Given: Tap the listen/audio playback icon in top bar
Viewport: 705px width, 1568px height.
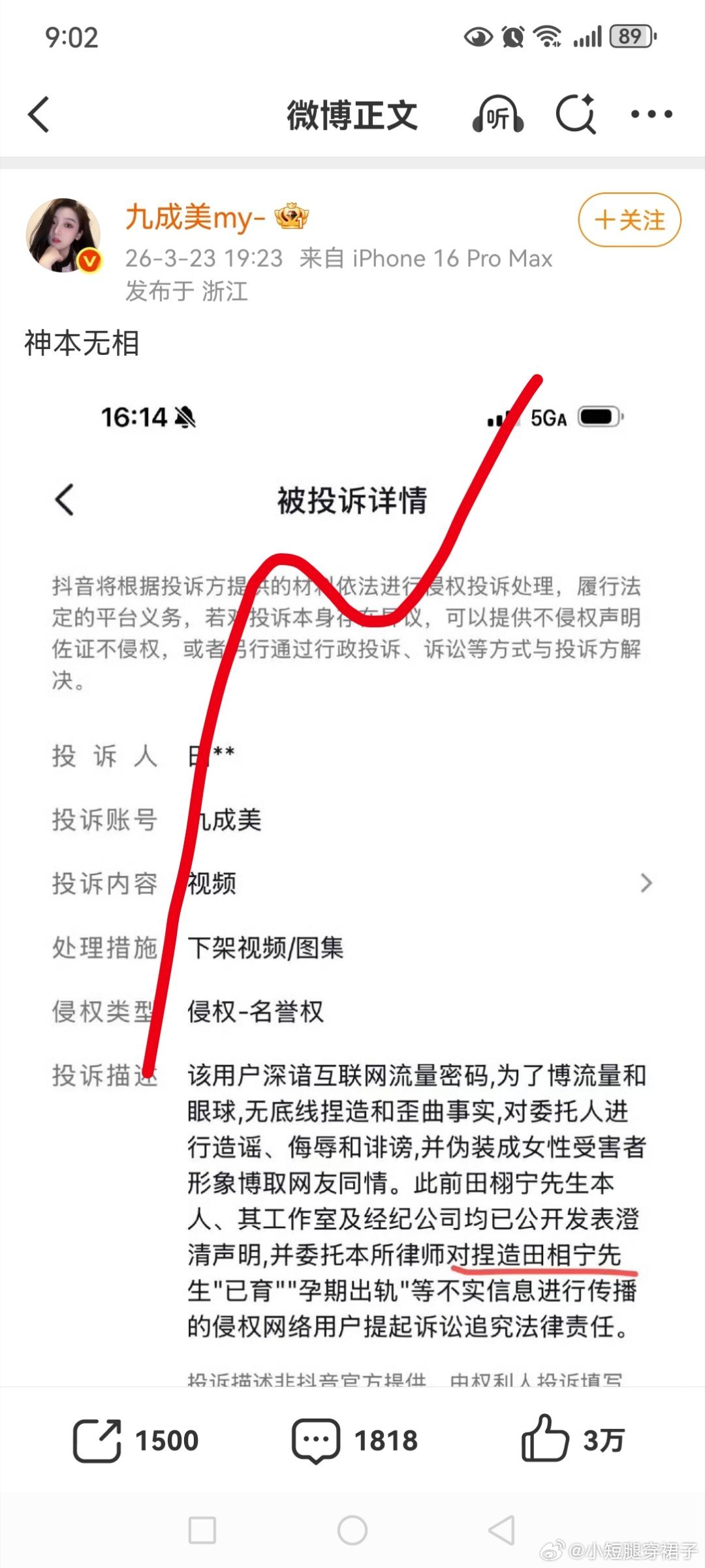Looking at the screenshot, I should pyautogui.click(x=497, y=114).
